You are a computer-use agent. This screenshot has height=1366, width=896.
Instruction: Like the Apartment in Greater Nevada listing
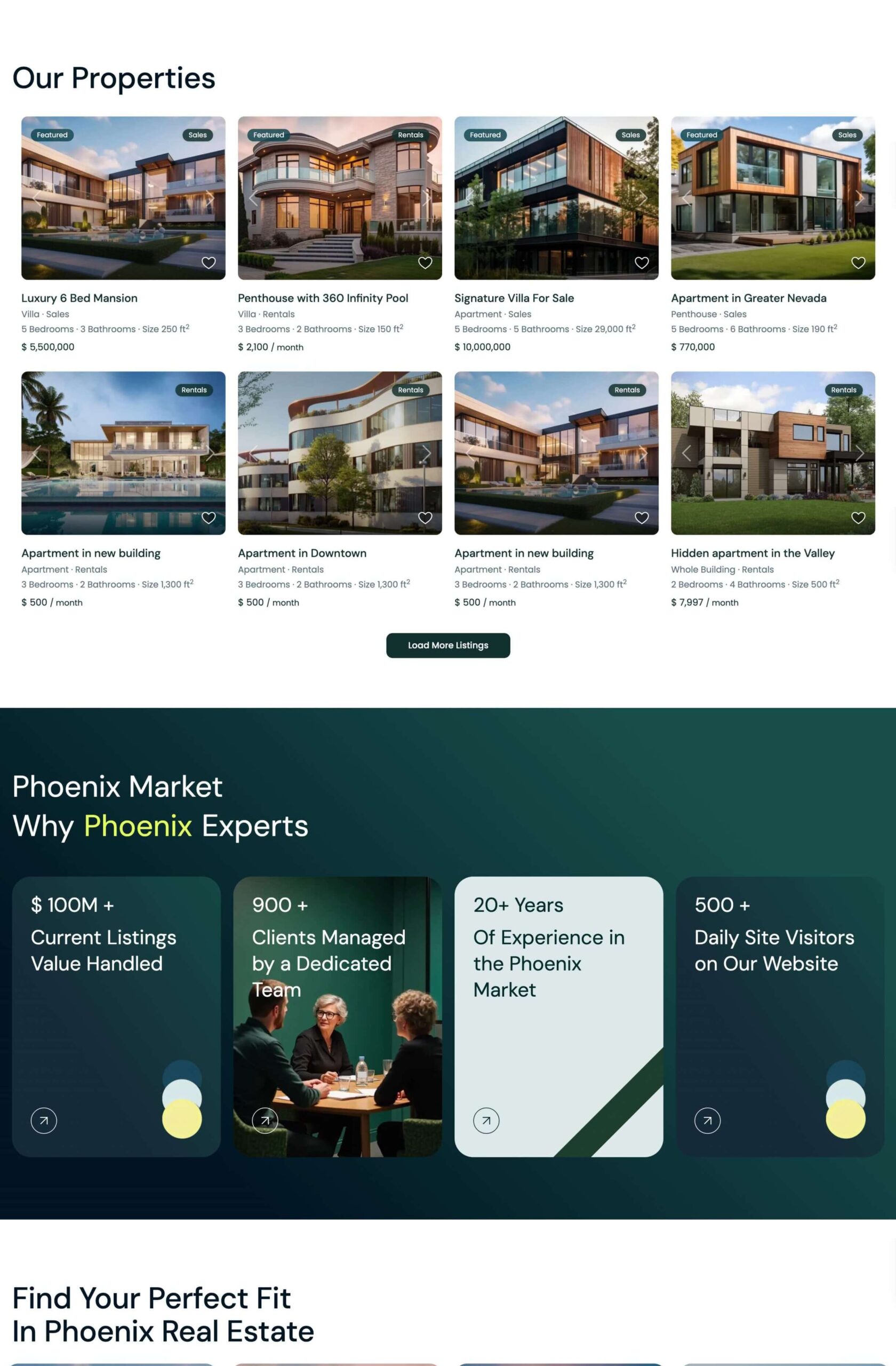click(x=858, y=263)
